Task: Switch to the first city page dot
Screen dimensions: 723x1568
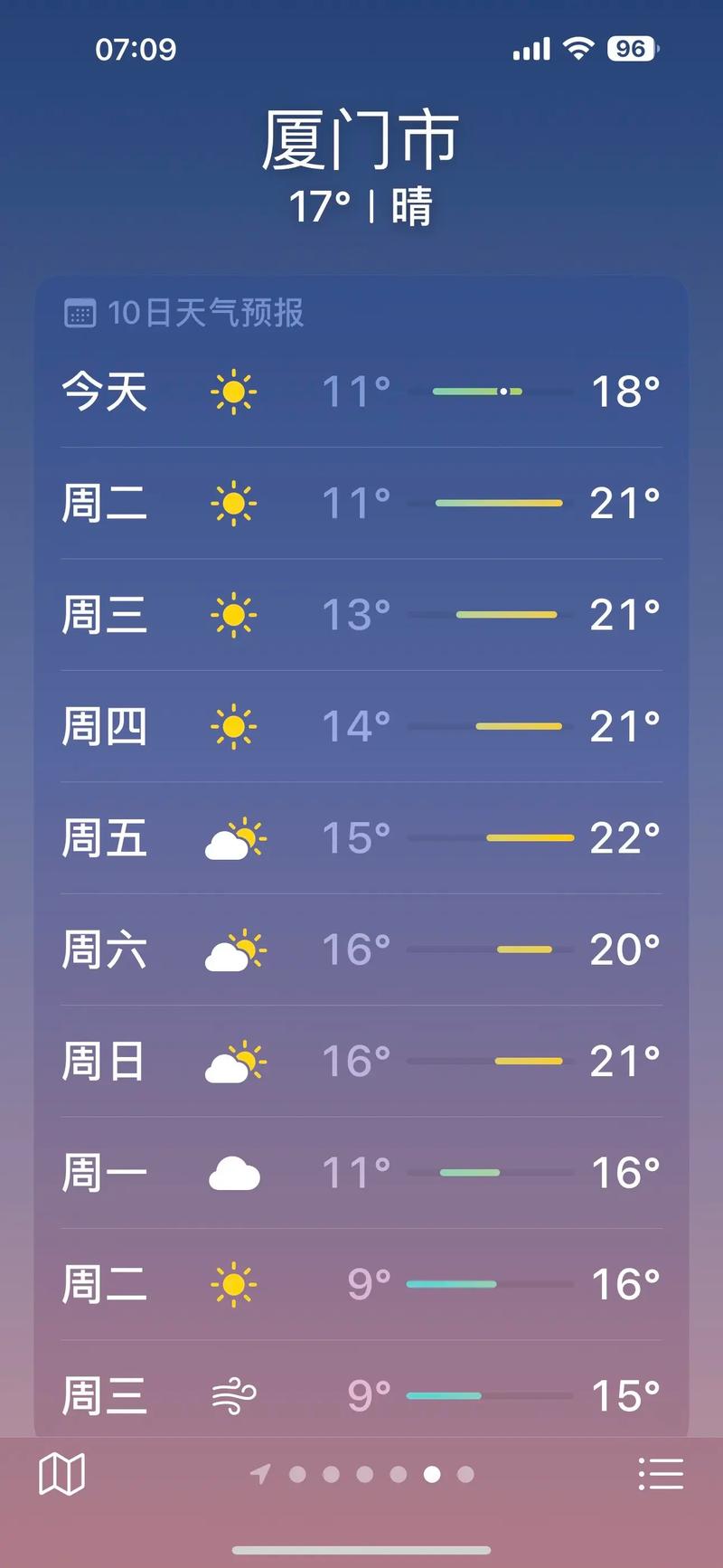Action: point(296,1474)
